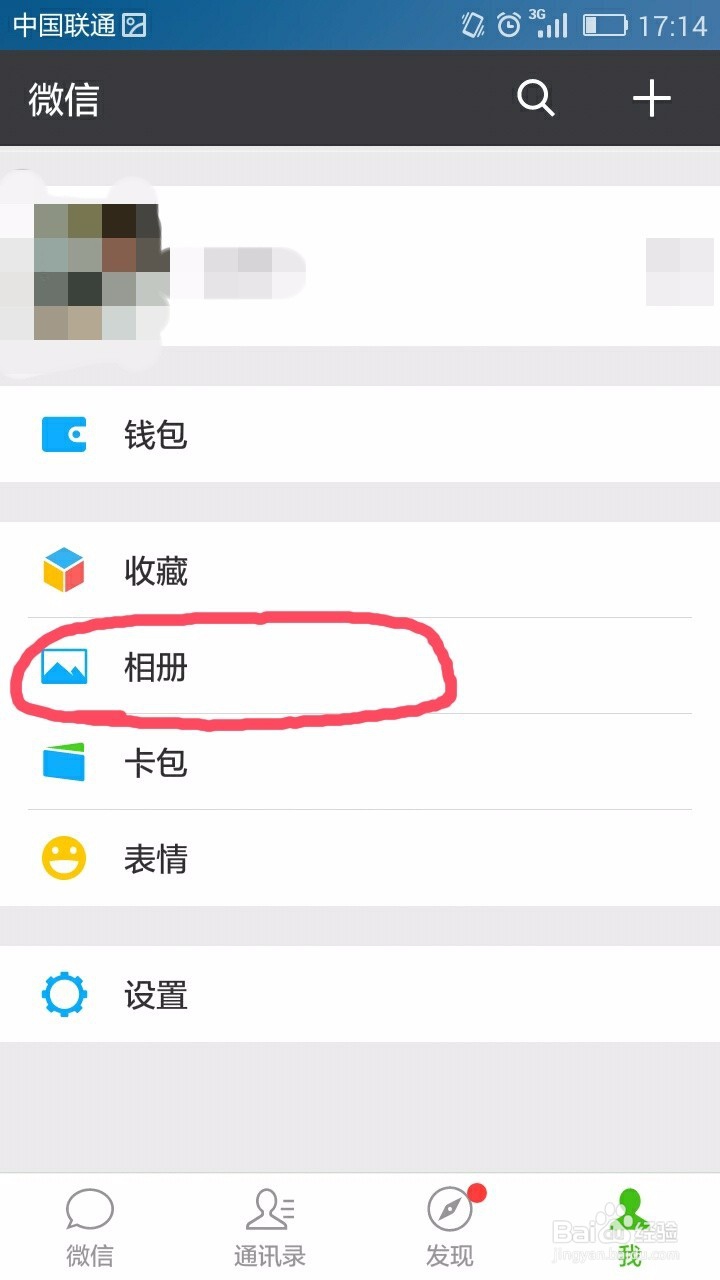
Task: Open the 设置 (Settings) gear icon
Action: 63,993
